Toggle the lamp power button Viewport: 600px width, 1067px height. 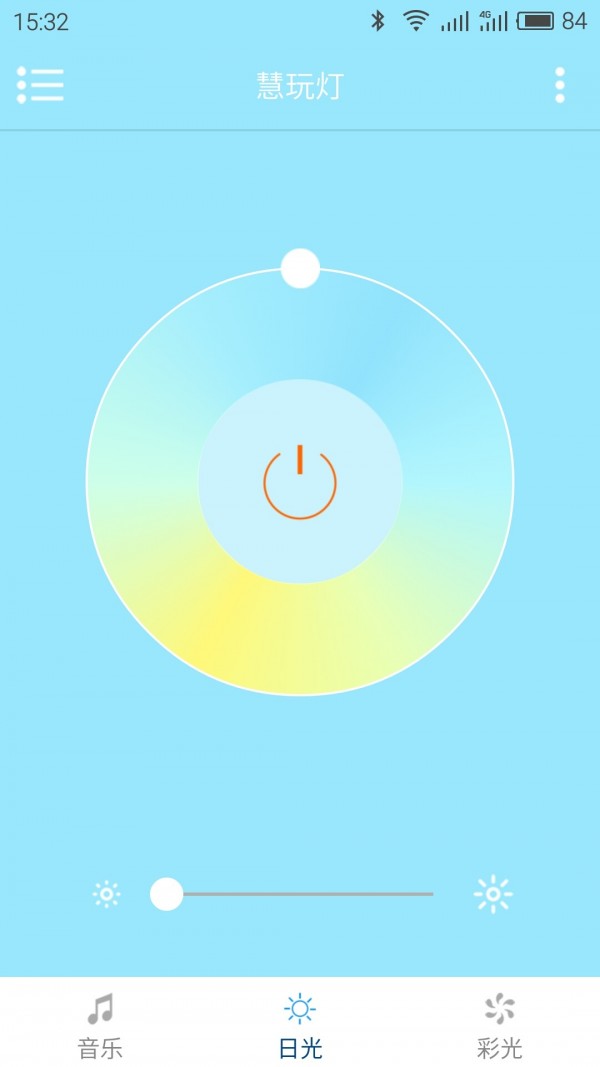click(x=300, y=482)
